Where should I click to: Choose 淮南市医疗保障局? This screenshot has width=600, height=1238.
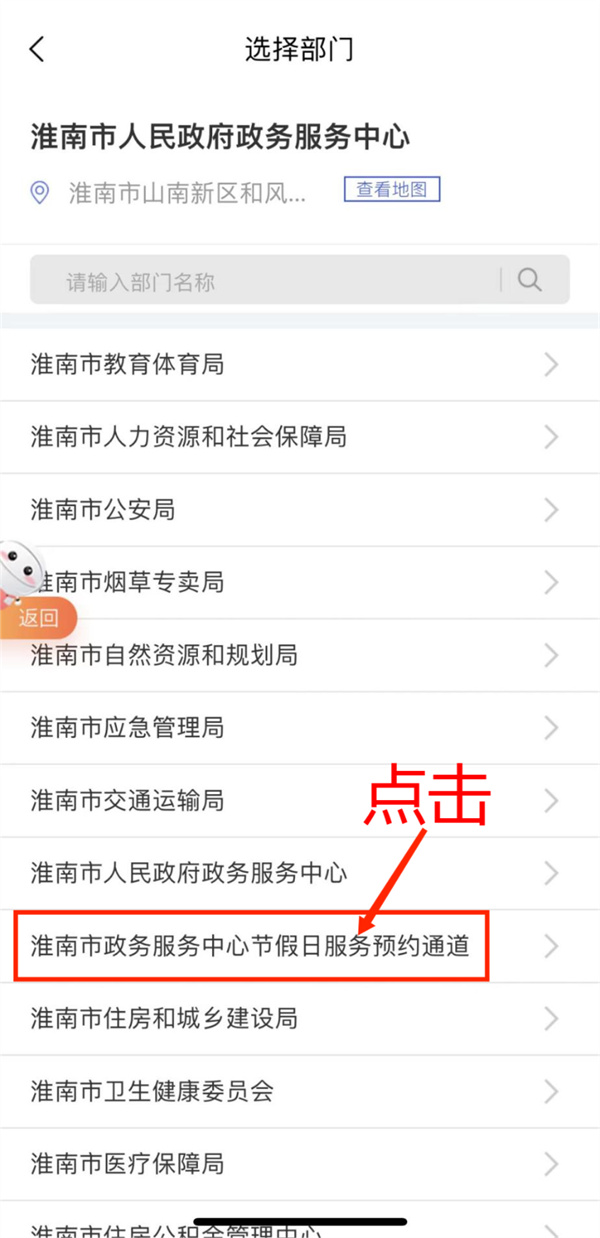tap(290, 1164)
